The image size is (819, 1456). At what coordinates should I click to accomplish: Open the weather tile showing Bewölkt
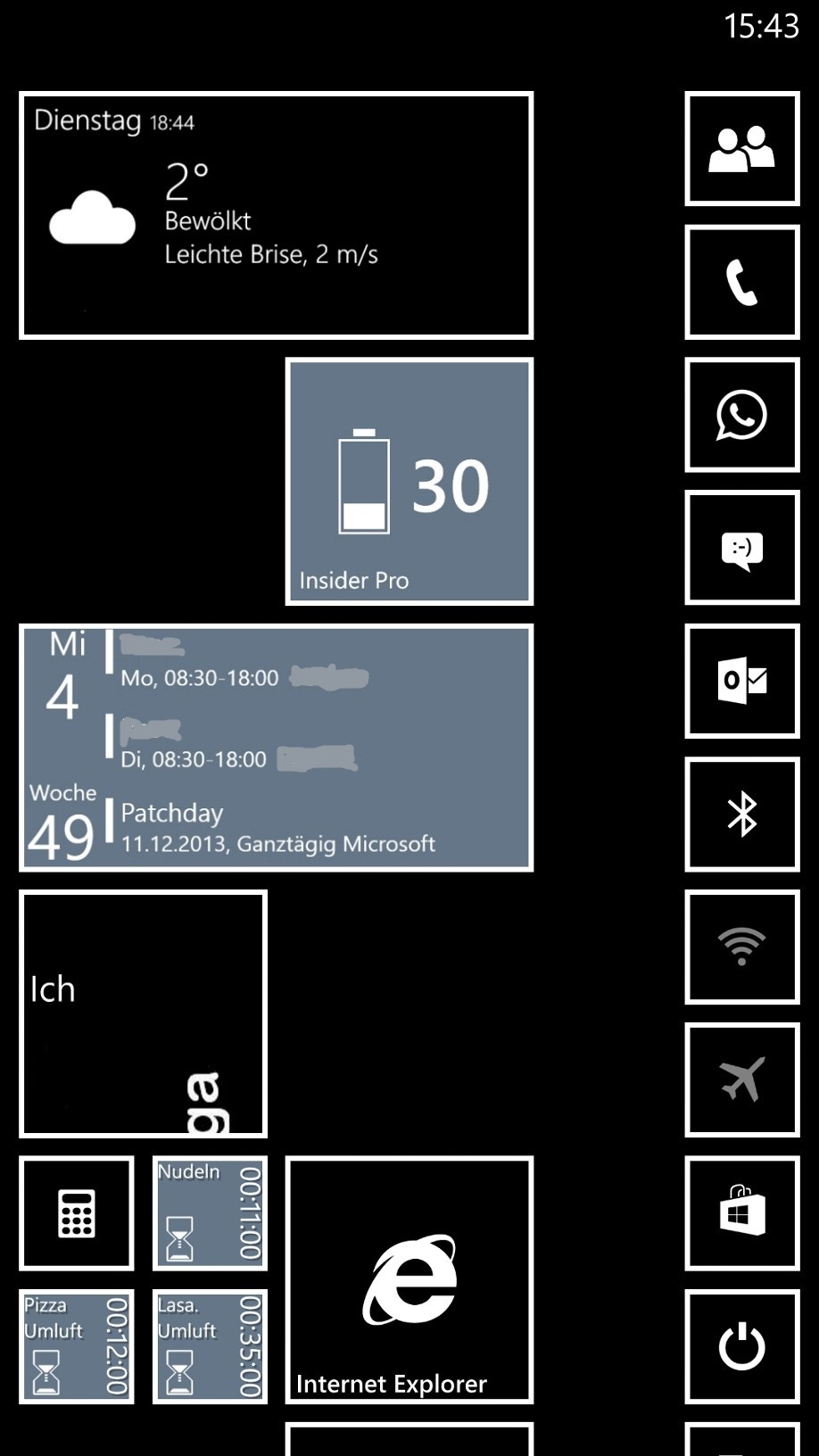pyautogui.click(x=277, y=215)
